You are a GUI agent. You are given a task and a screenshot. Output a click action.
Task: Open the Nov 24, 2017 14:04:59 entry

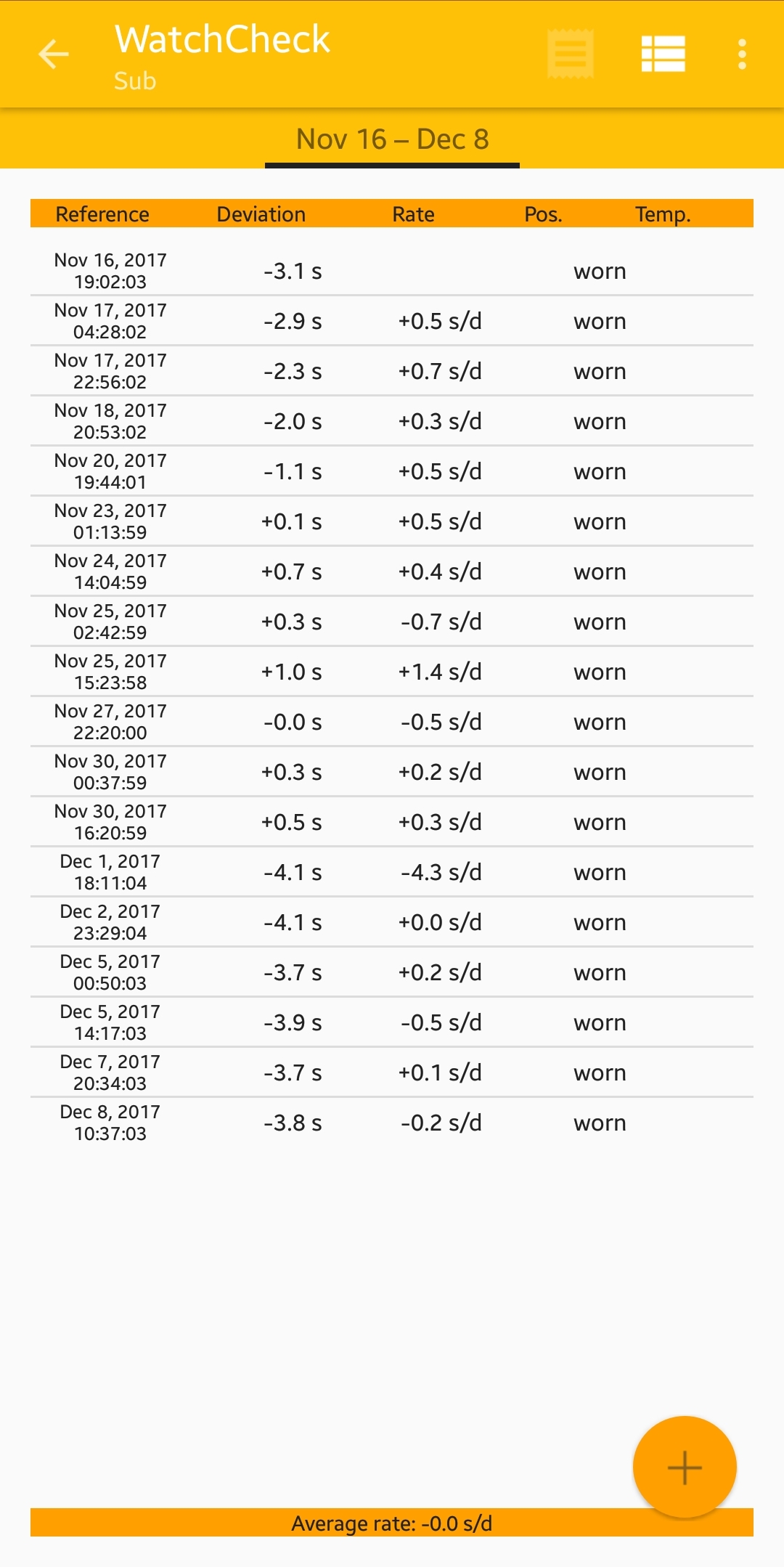click(392, 571)
